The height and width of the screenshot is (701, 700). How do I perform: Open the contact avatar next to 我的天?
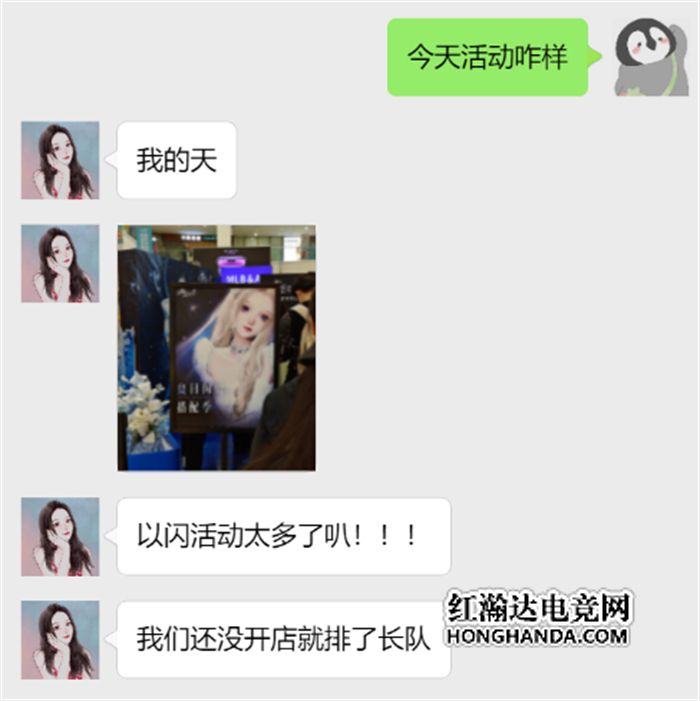point(60,160)
